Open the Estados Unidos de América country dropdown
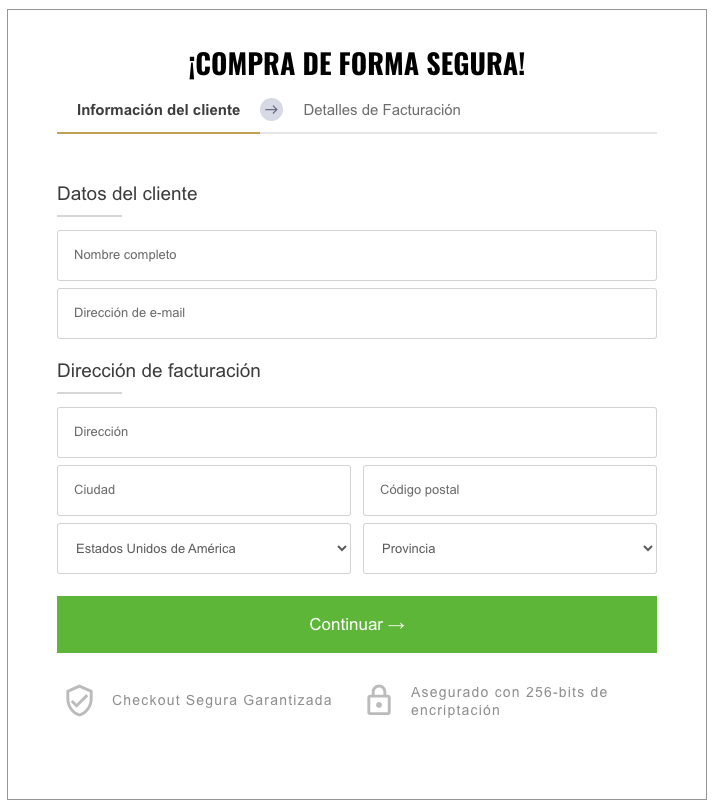This screenshot has width=718, height=808. (x=203, y=548)
